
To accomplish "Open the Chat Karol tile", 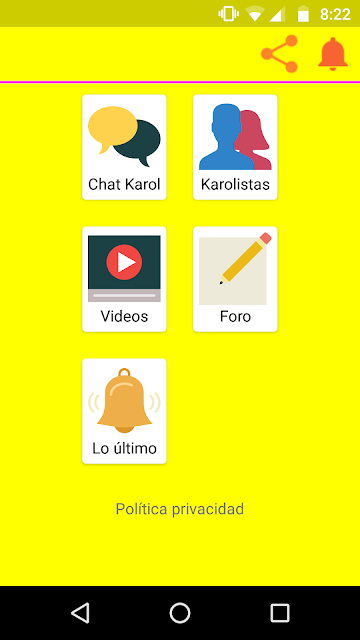I will point(124,147).
